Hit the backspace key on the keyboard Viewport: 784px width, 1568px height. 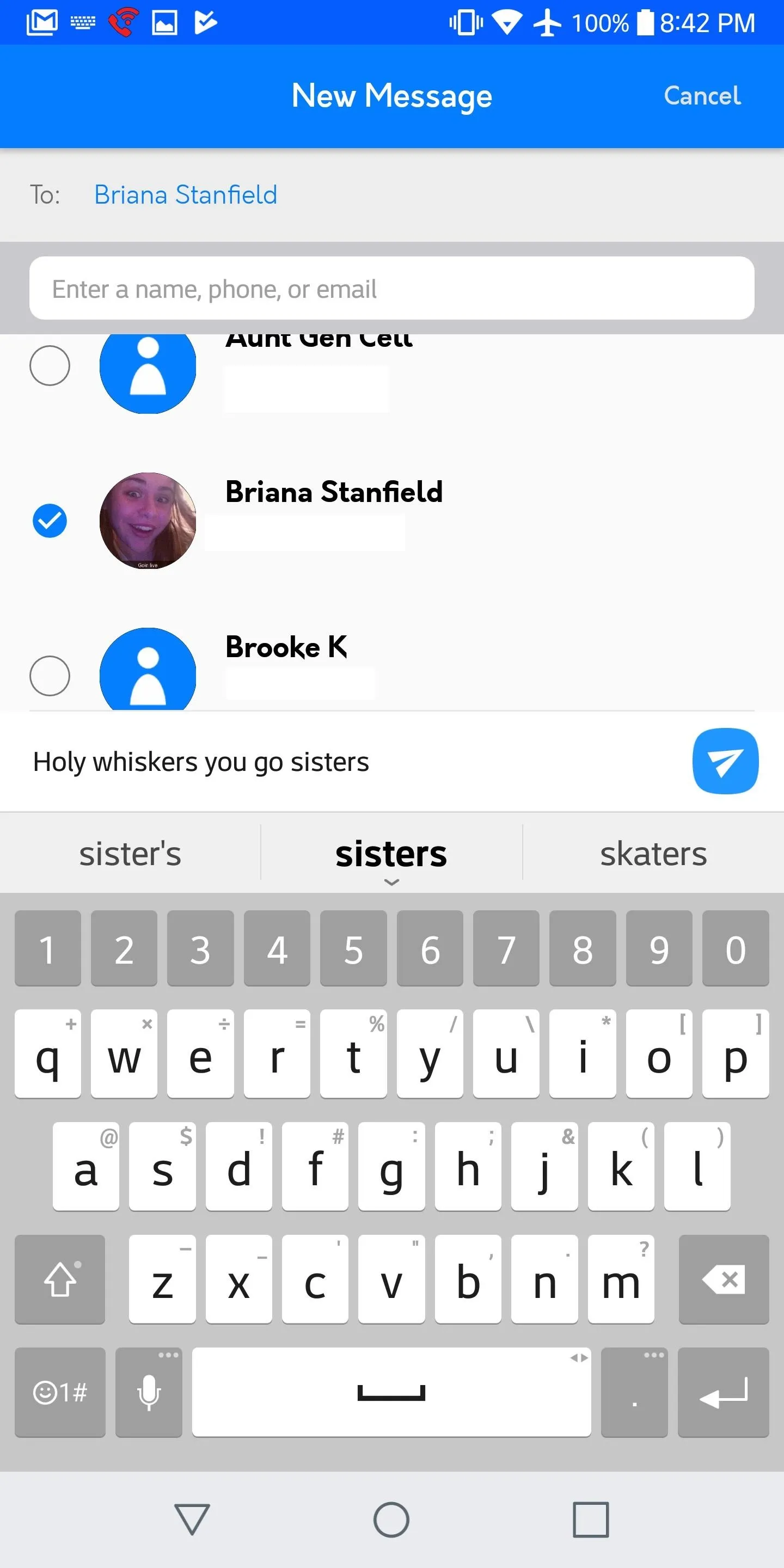coord(724,1279)
